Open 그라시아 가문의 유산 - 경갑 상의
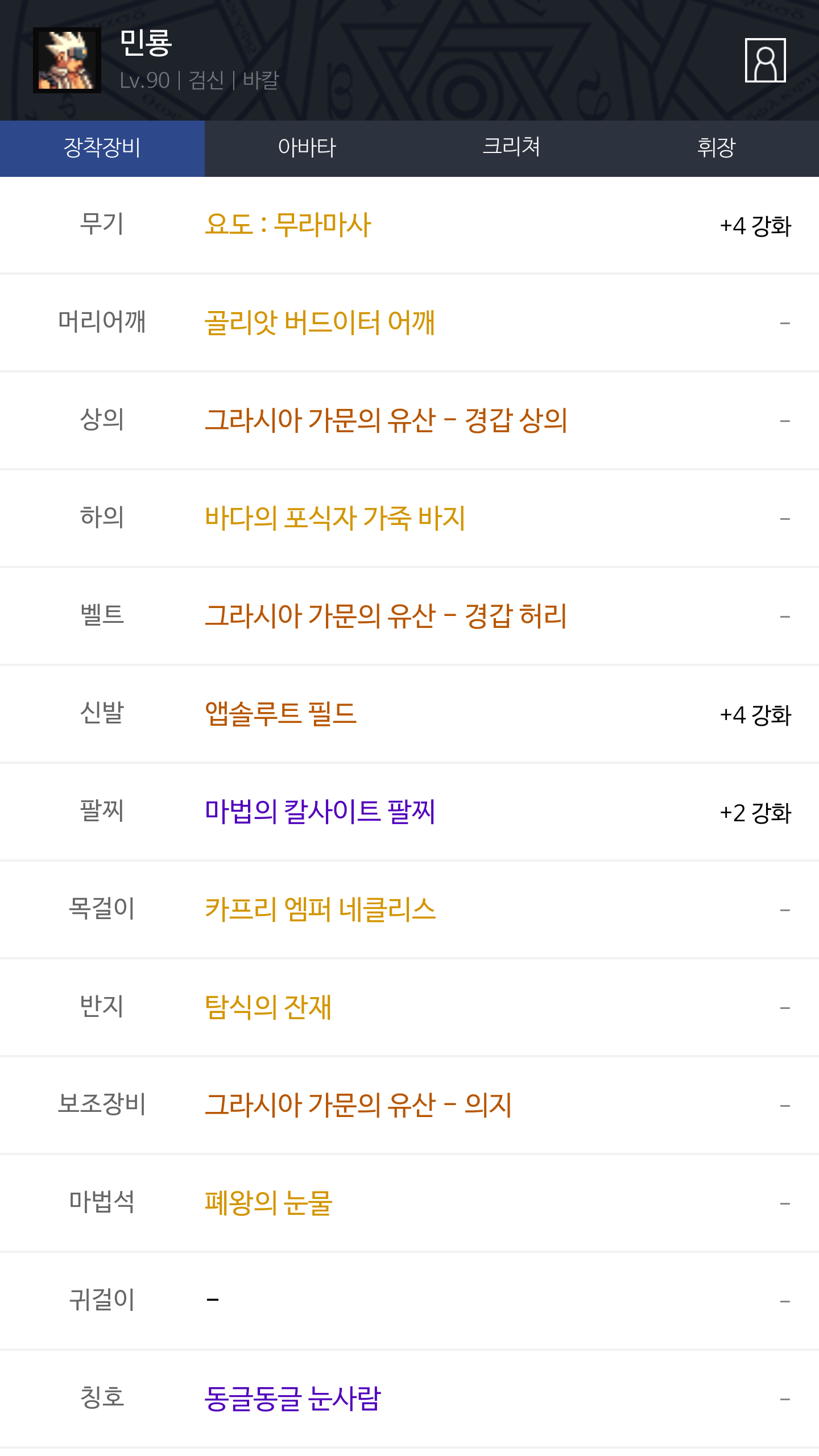The width and height of the screenshot is (819, 1456). pos(386,420)
